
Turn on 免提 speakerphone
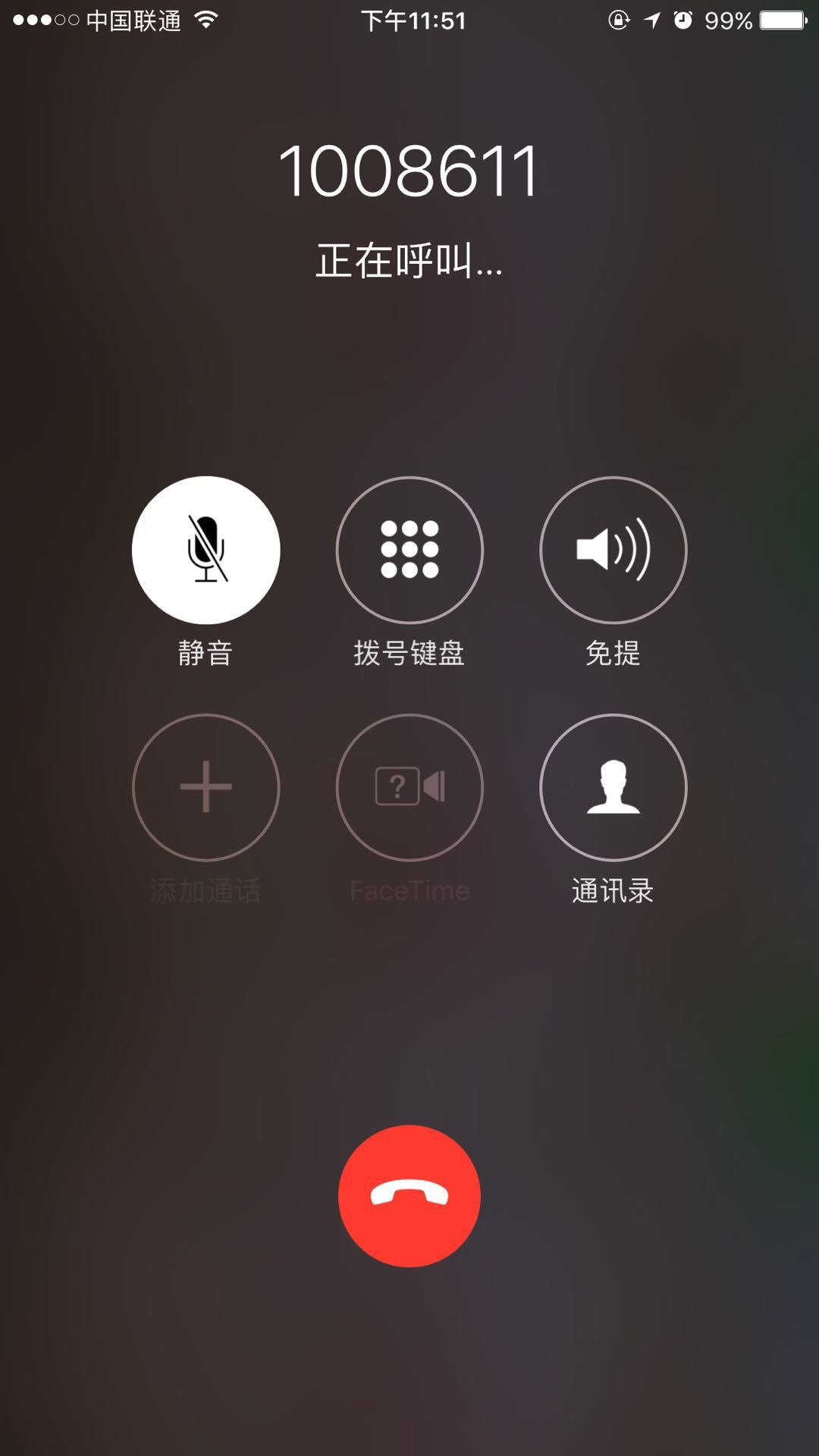(x=613, y=550)
